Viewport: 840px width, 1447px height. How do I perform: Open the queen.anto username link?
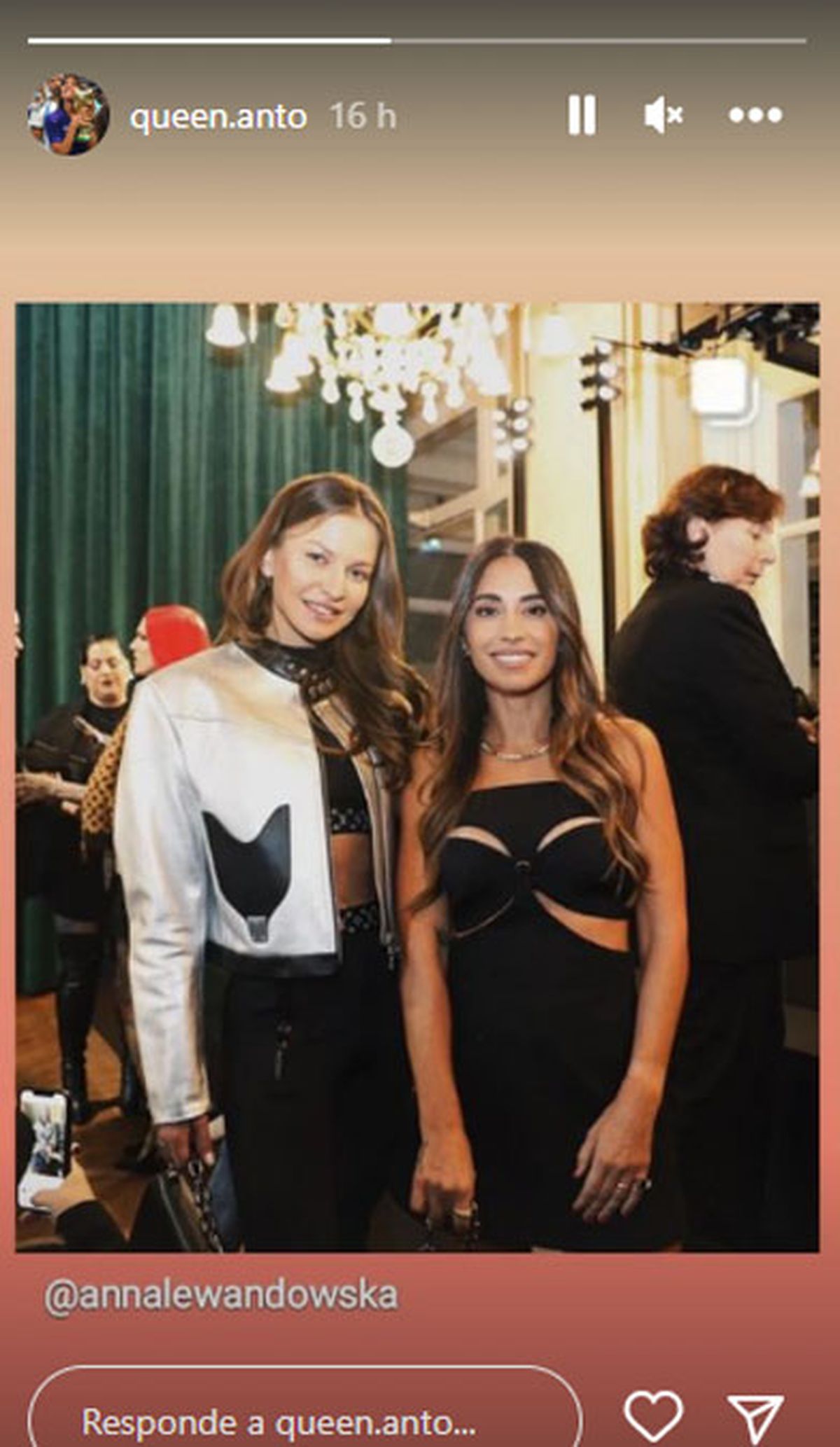[218, 116]
